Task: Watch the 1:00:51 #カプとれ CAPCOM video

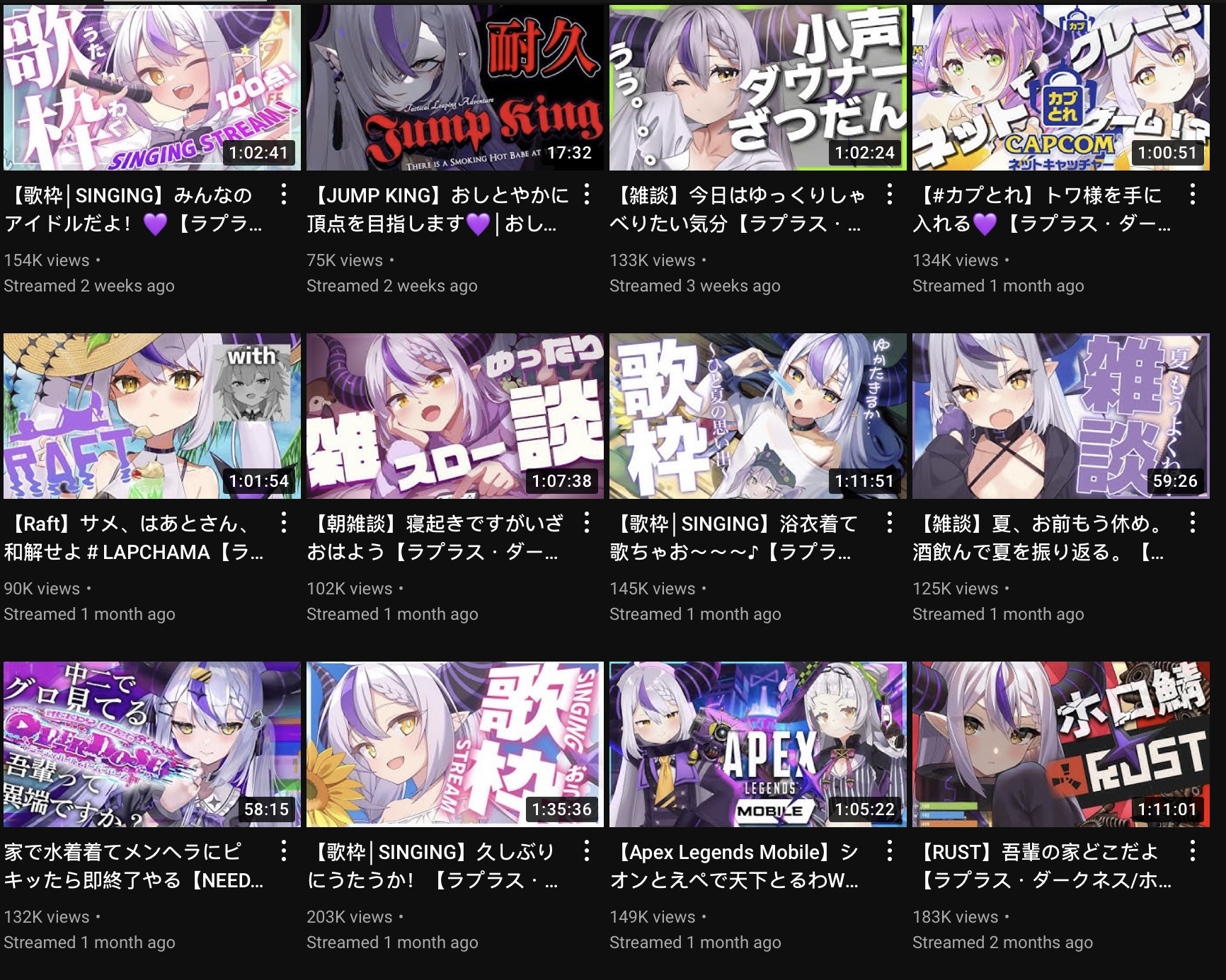Action: pyautogui.click(x=1060, y=87)
